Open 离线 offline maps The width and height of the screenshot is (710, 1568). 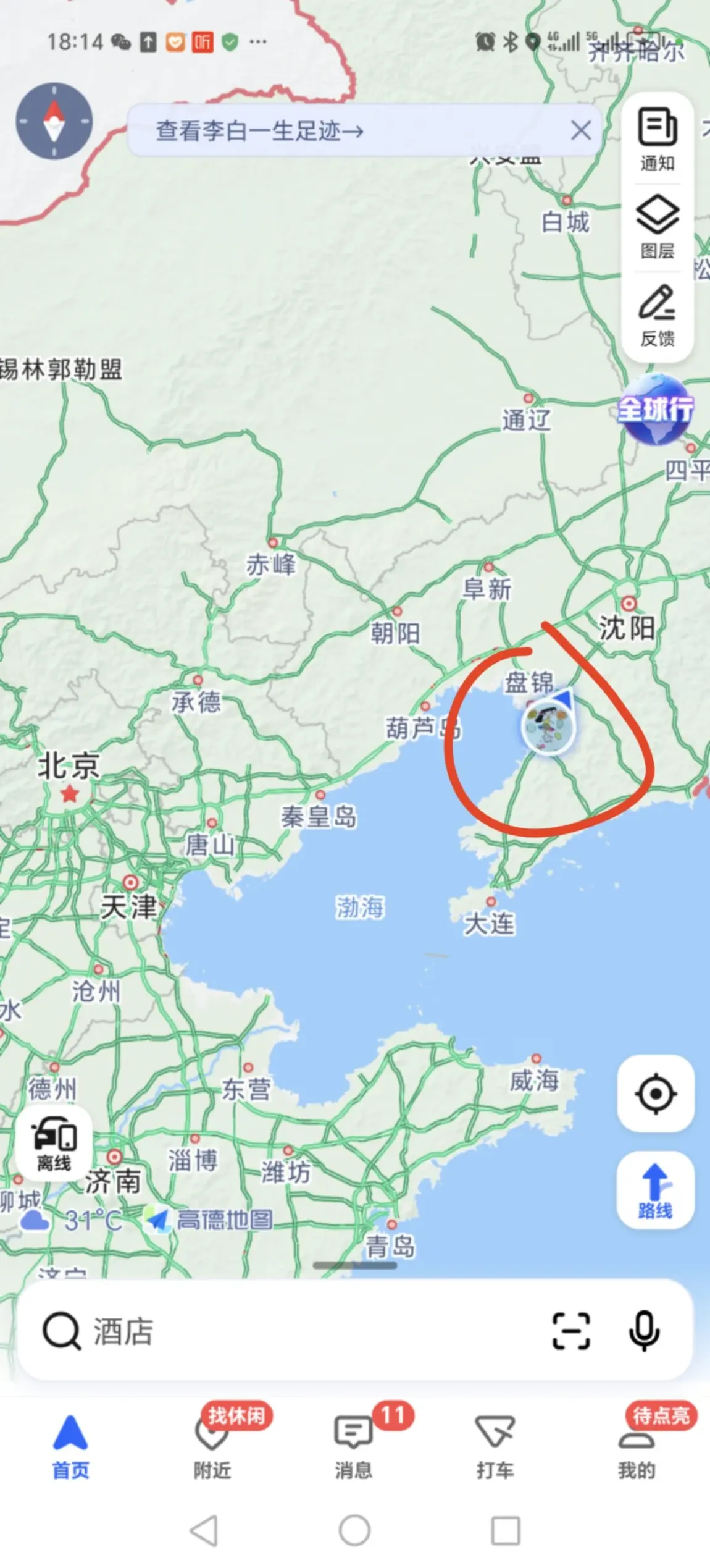click(x=54, y=1145)
